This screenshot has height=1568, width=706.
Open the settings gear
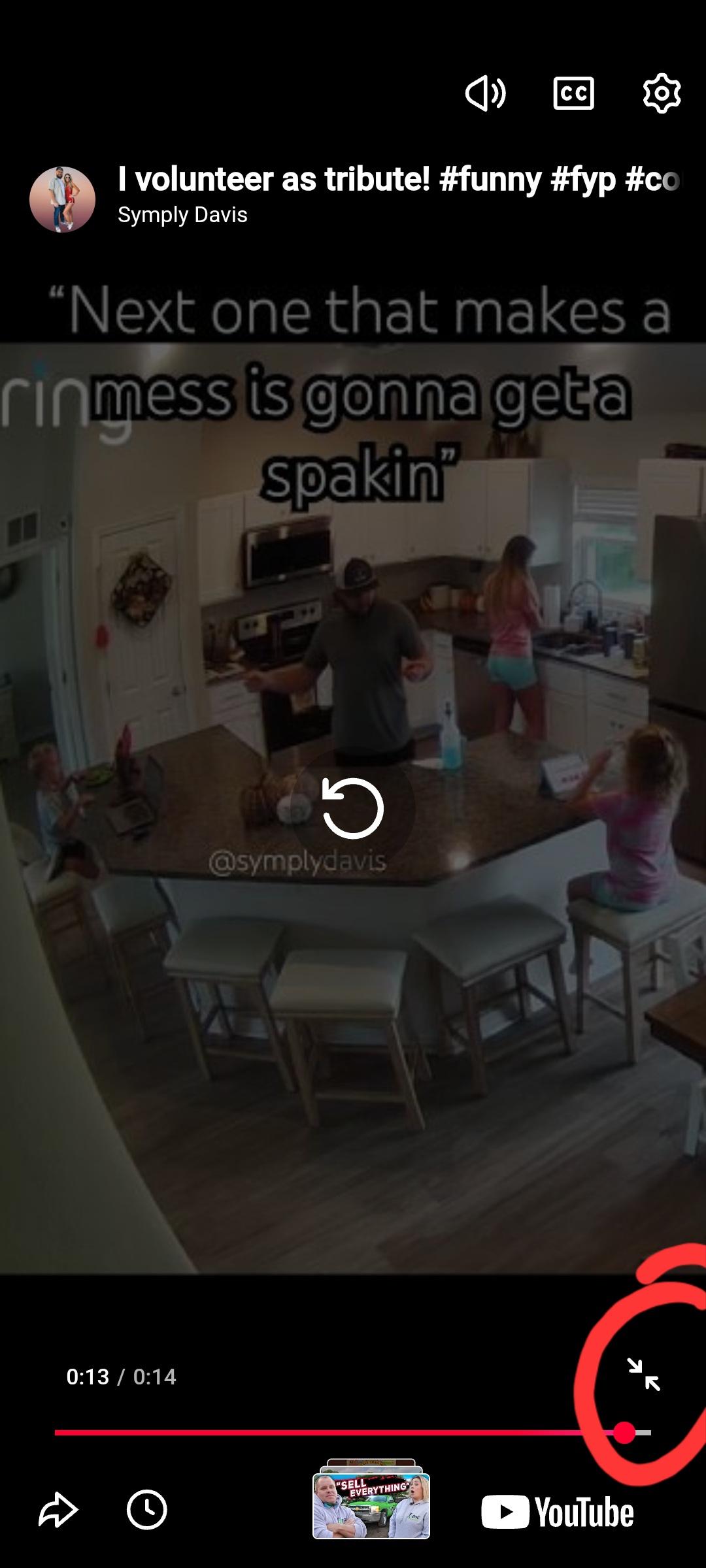coord(662,93)
